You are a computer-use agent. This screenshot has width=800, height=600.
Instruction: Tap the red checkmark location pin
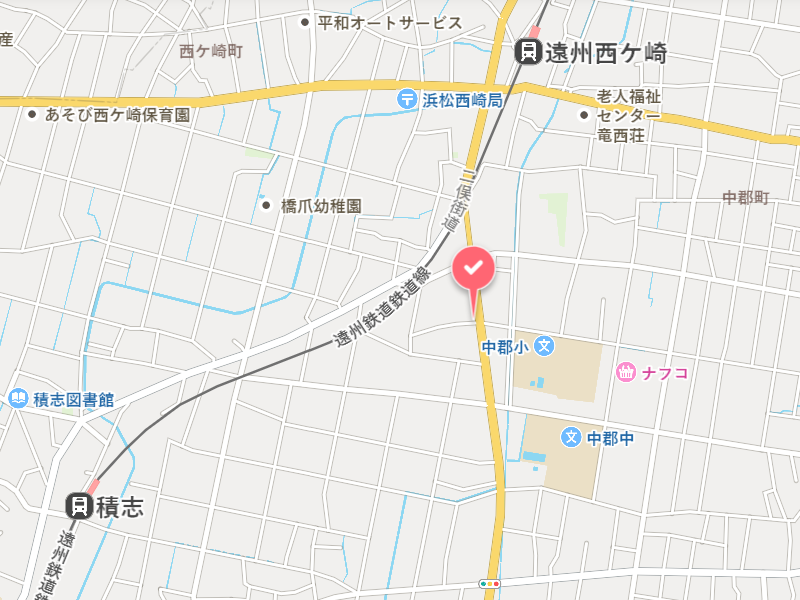[x=474, y=269]
